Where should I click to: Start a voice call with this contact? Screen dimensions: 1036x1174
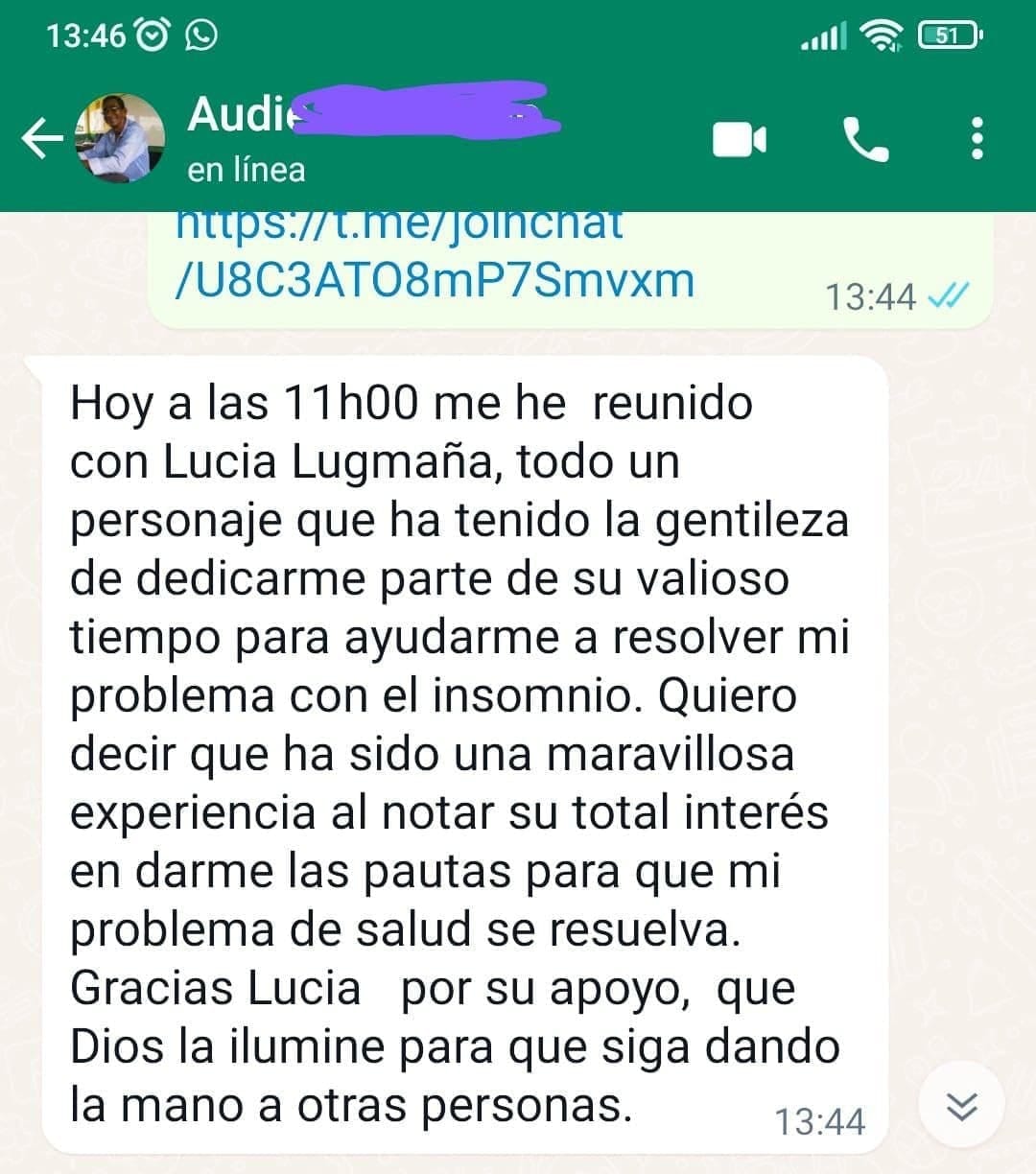coord(866,140)
